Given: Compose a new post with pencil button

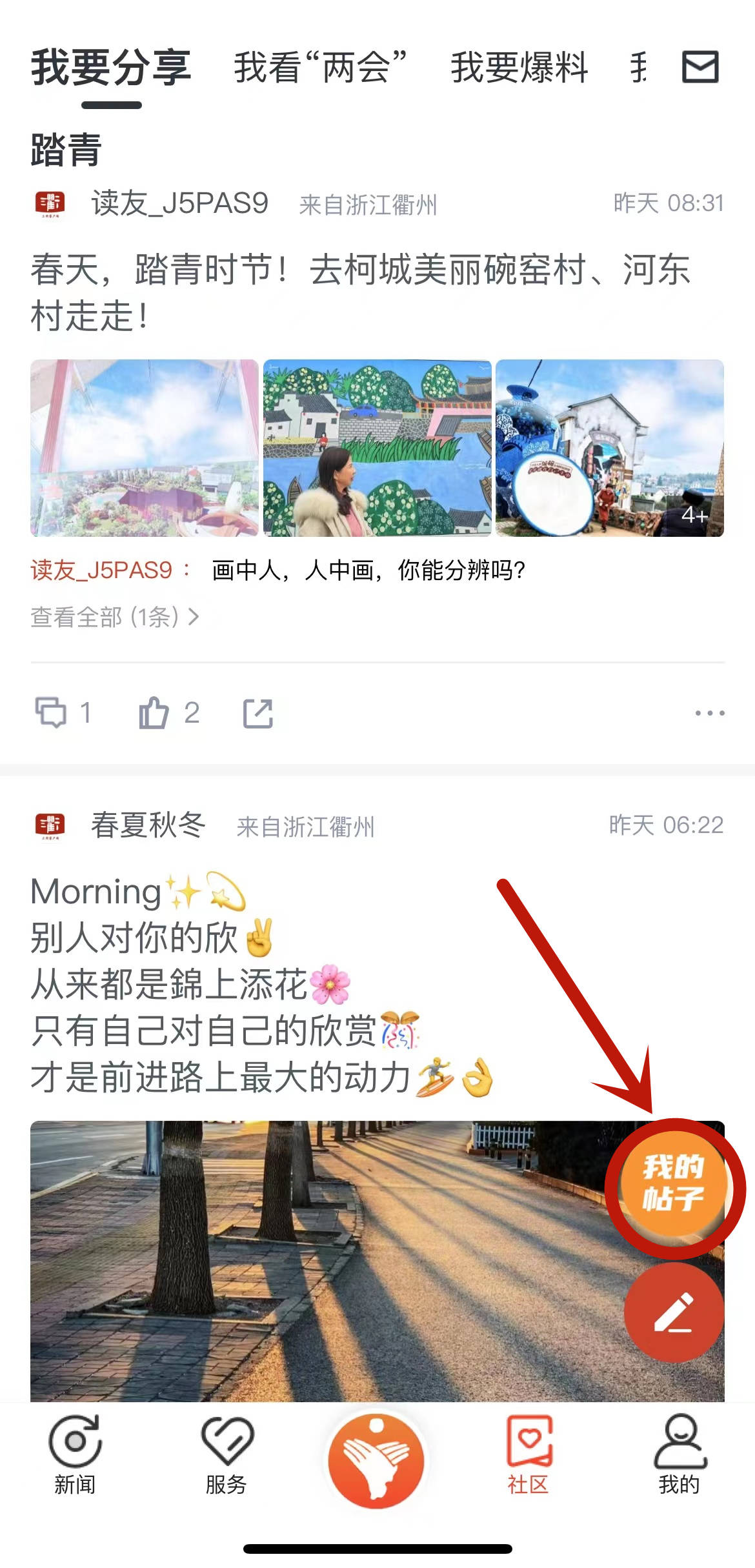Looking at the screenshot, I should (674, 1312).
